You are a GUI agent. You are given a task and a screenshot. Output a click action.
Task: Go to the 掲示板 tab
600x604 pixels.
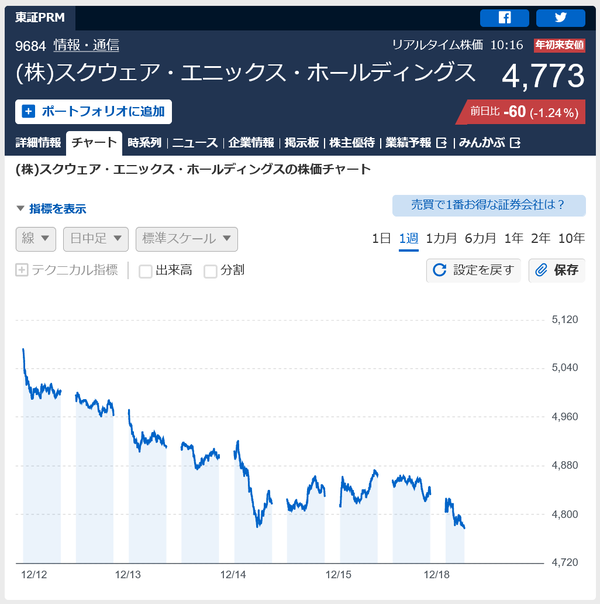coord(302,143)
